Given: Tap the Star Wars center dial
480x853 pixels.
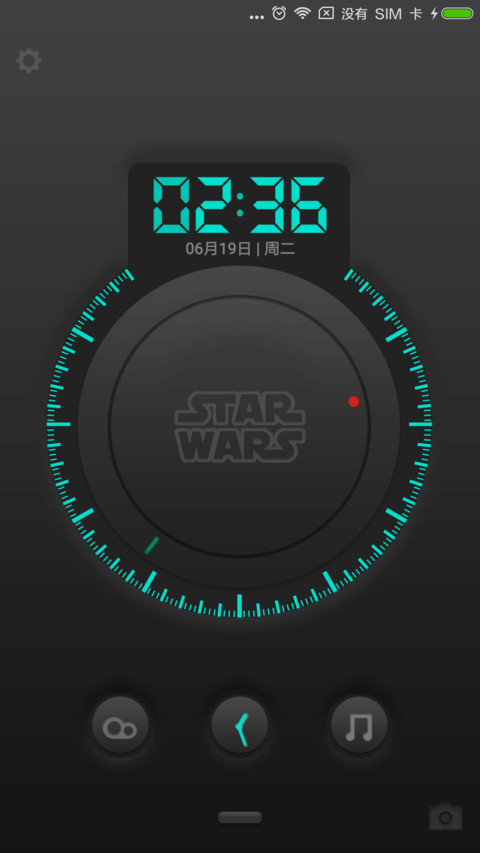Looking at the screenshot, I should click(239, 427).
